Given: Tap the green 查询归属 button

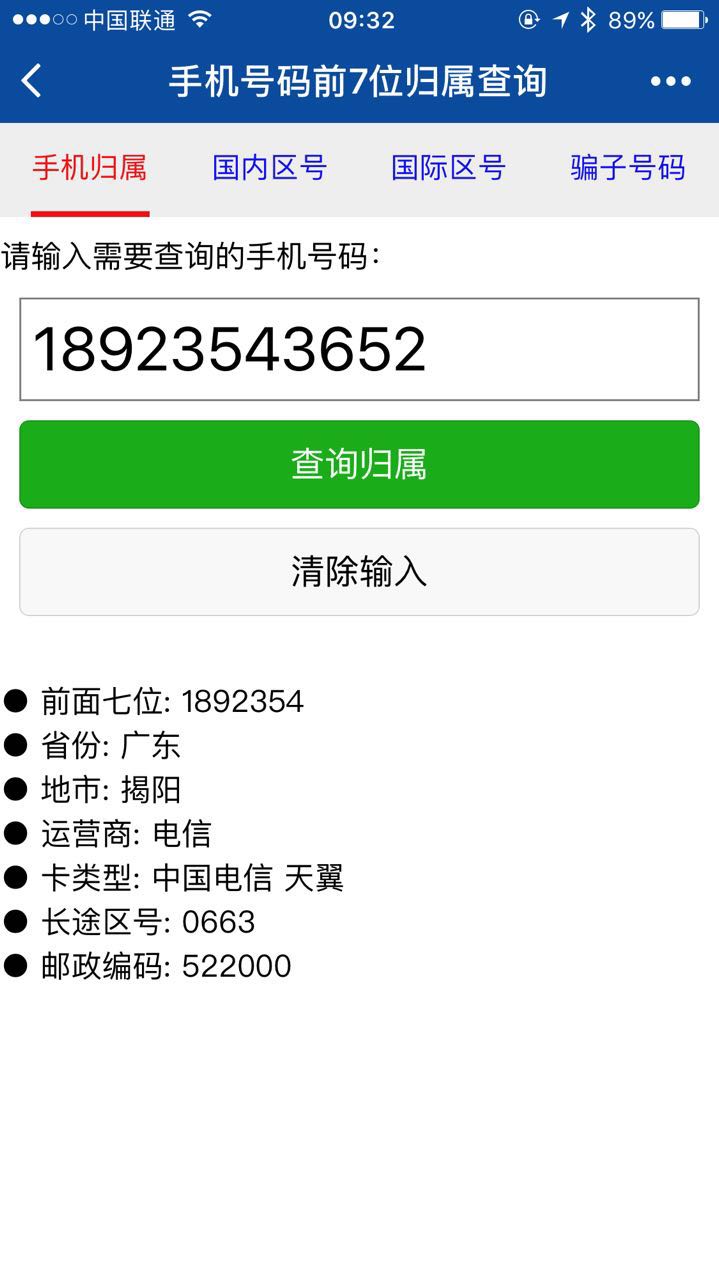Looking at the screenshot, I should pos(359,464).
